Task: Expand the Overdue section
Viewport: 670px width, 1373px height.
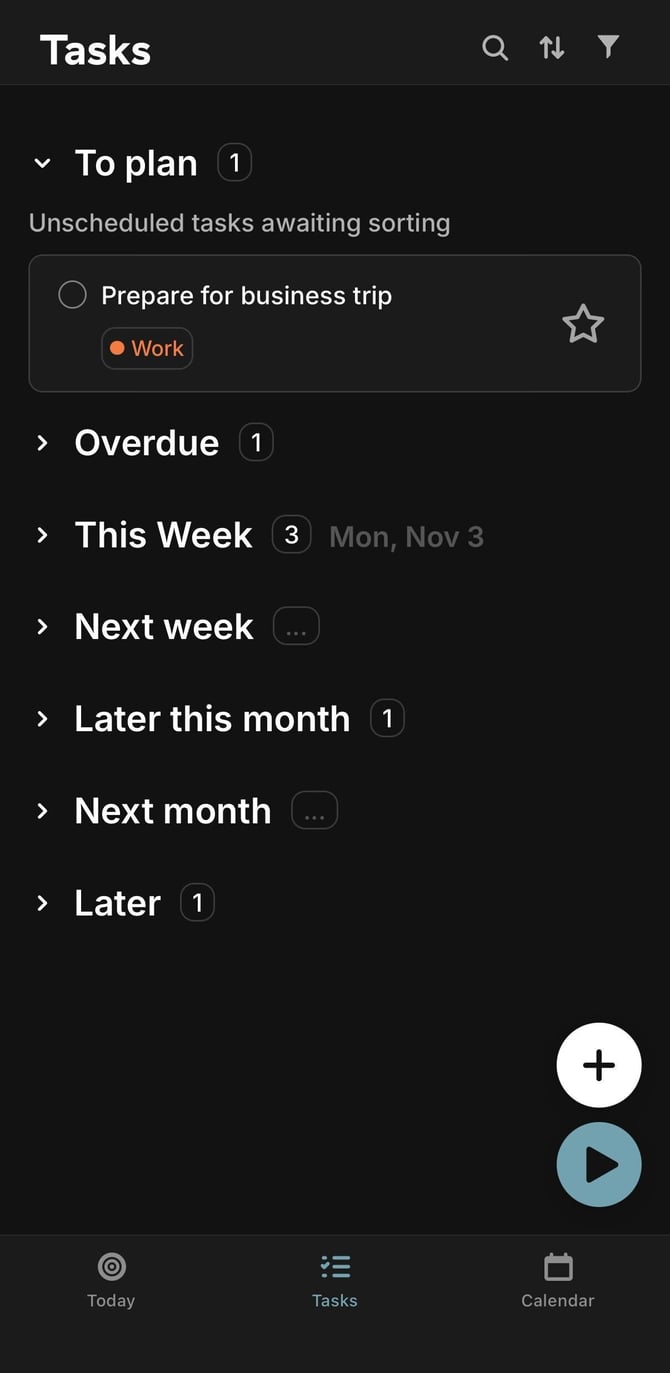Action: [42, 443]
